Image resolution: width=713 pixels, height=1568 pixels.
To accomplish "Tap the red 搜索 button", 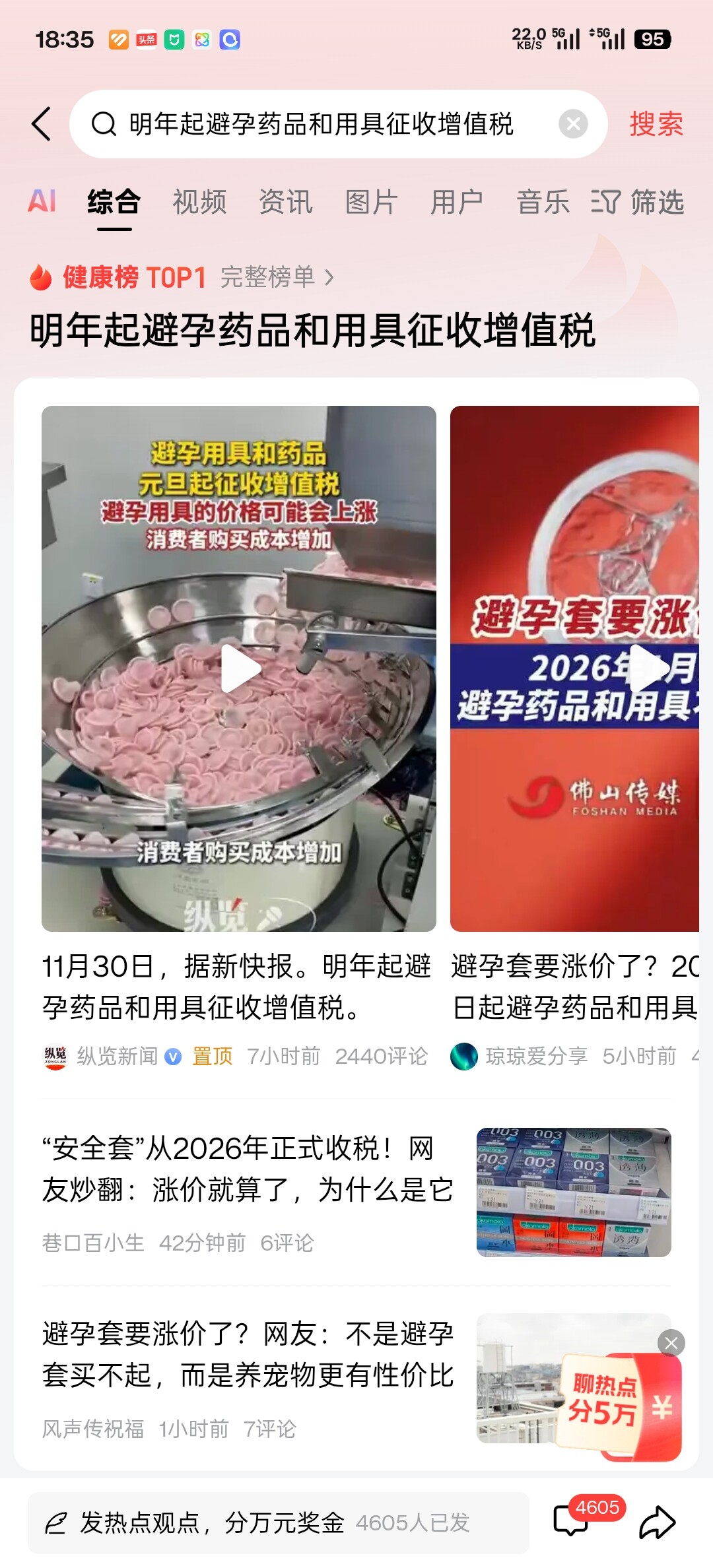I will [656, 124].
